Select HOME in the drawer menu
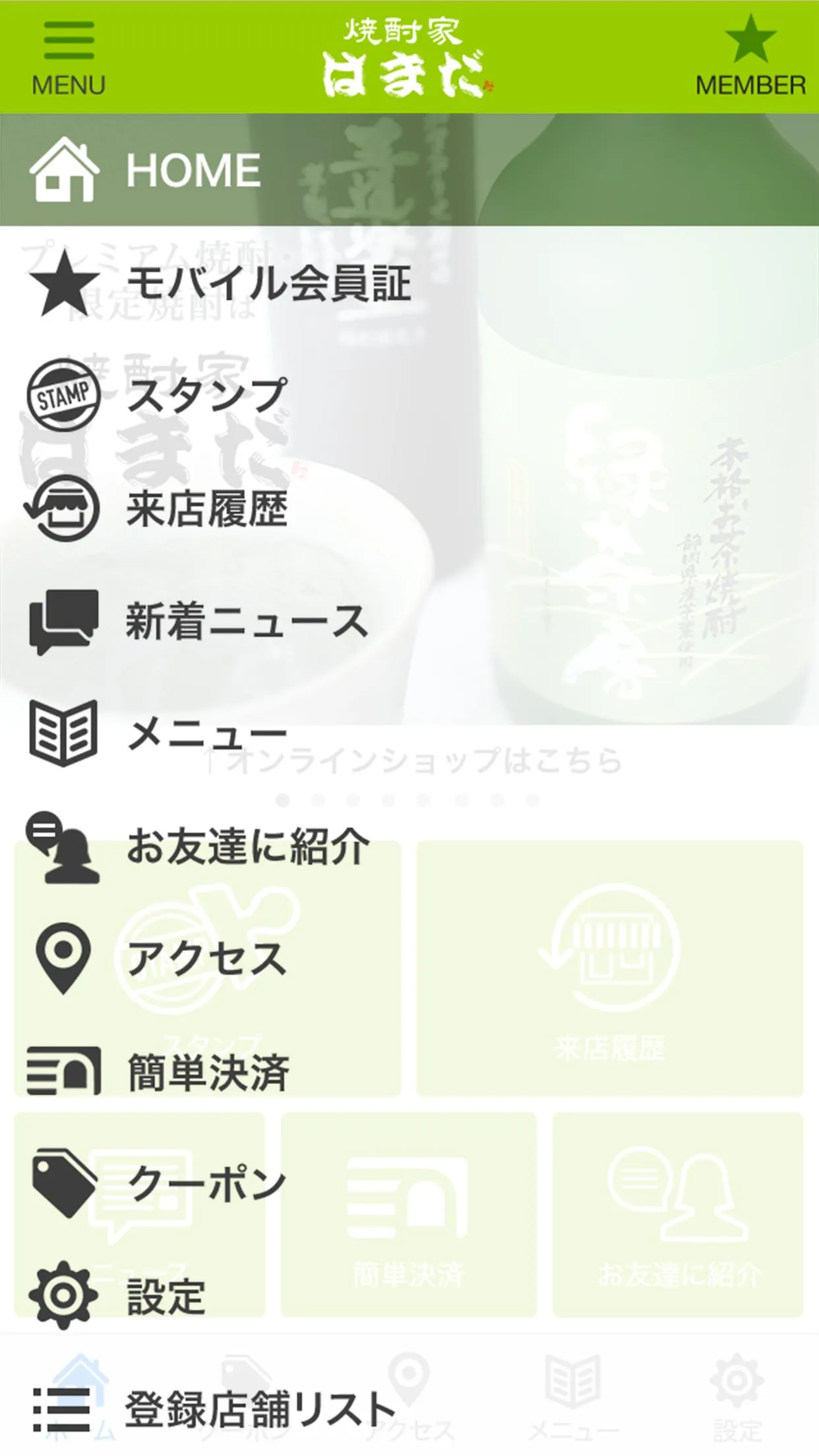 (409, 170)
